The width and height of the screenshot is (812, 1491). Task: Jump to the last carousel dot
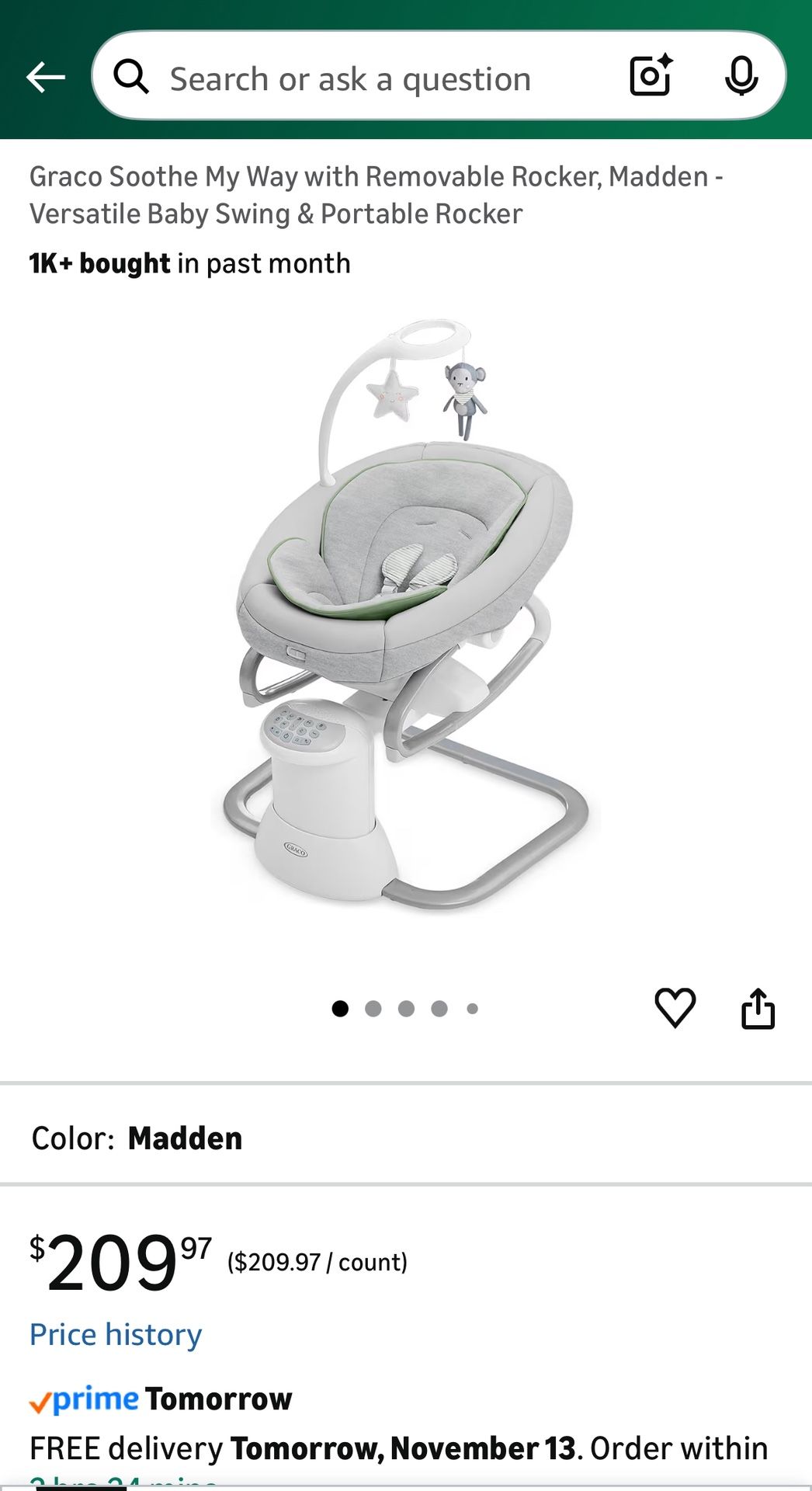point(470,1007)
